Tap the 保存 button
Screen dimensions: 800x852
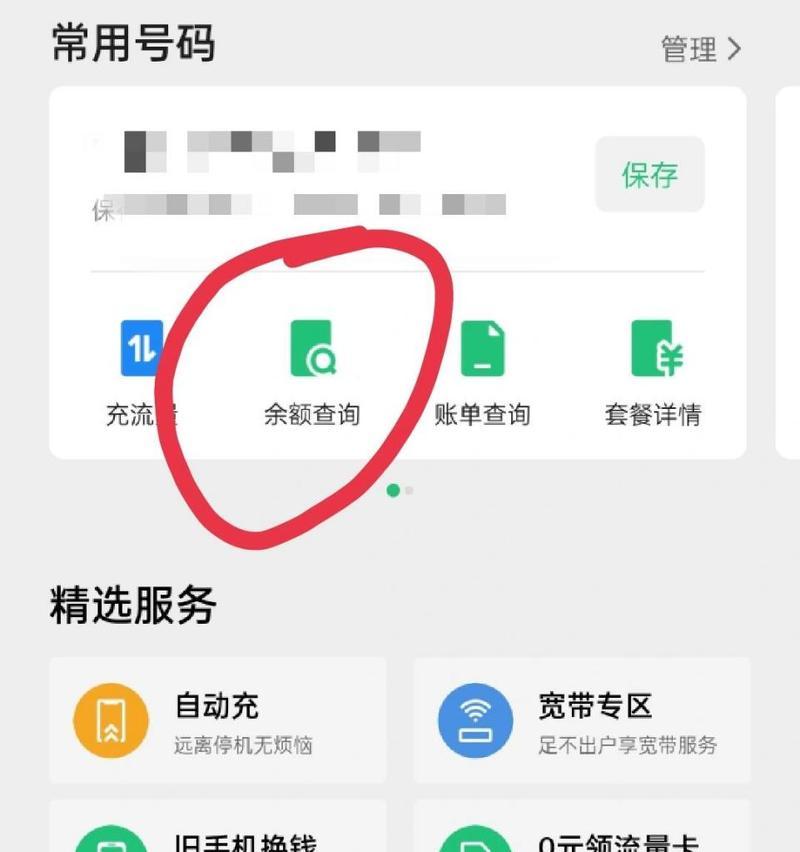[x=650, y=175]
